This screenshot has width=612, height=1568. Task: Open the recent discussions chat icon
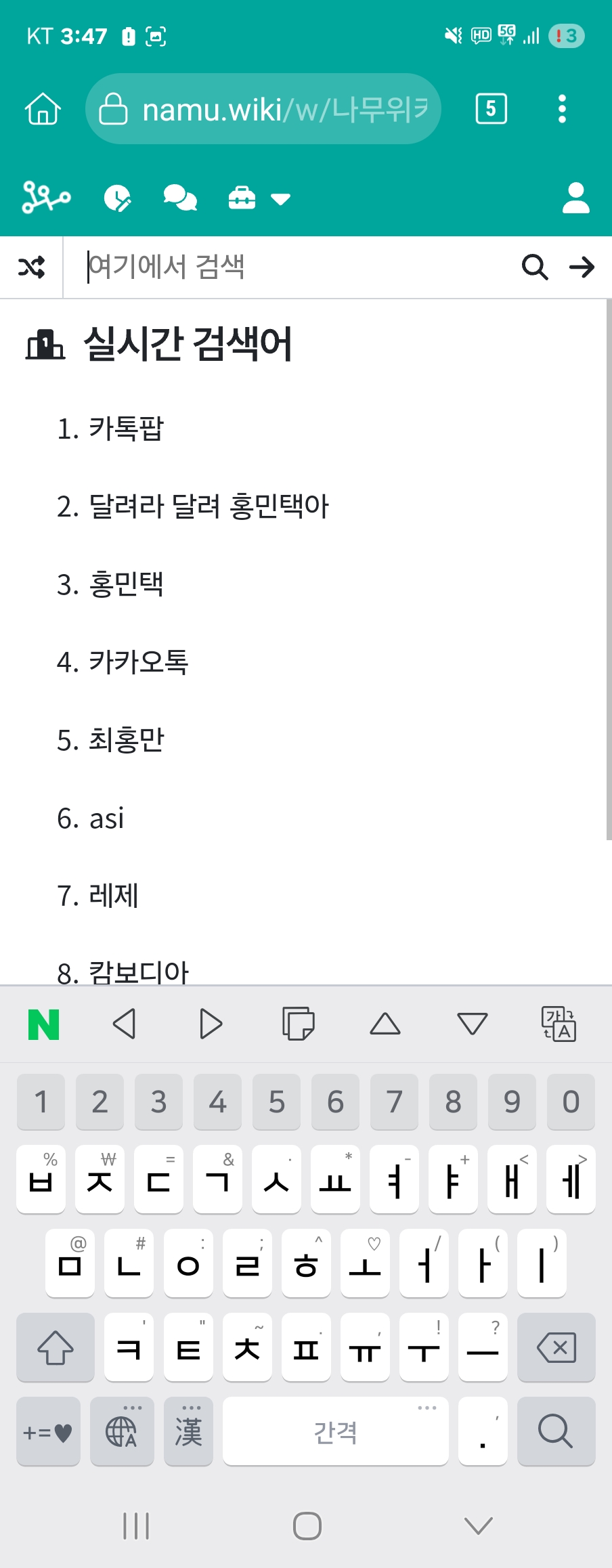point(180,198)
